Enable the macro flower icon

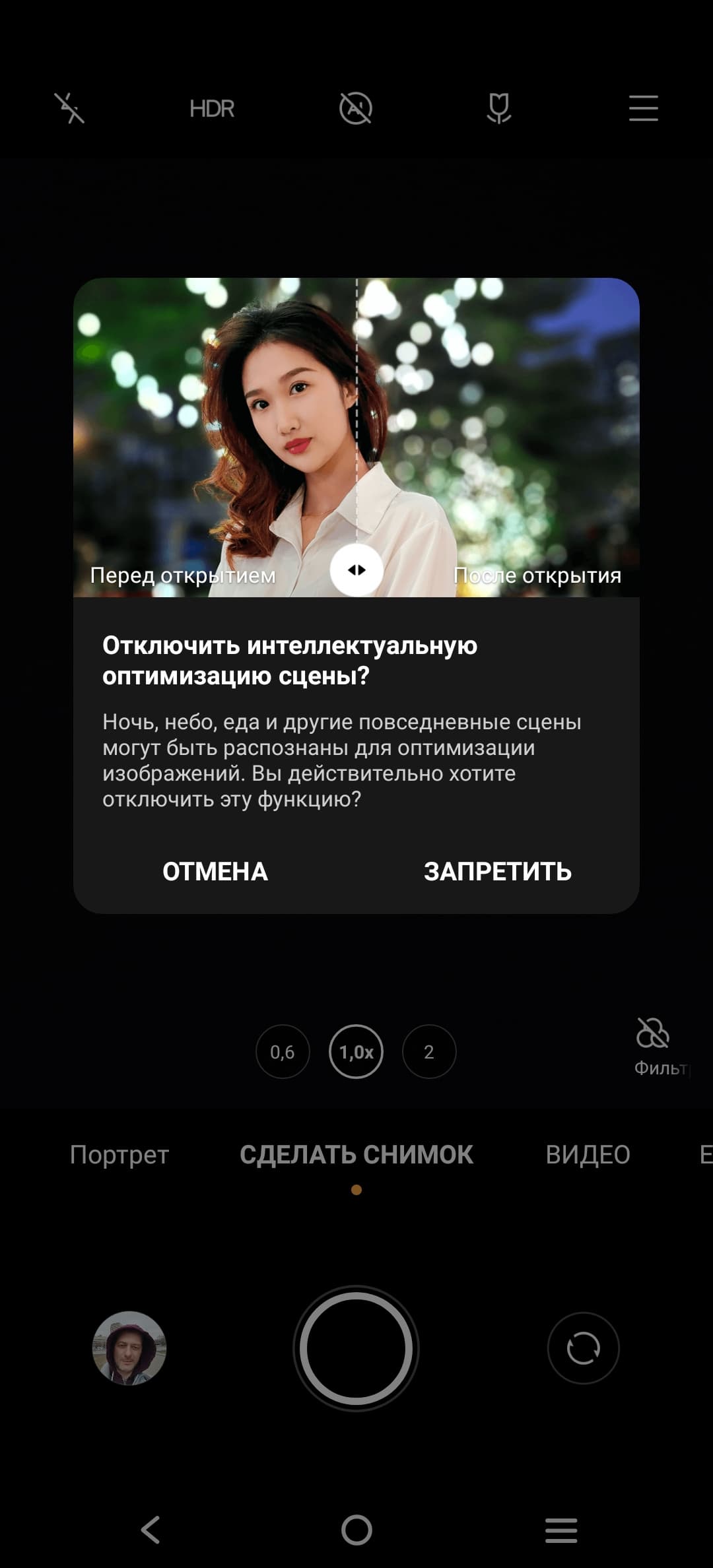click(499, 108)
